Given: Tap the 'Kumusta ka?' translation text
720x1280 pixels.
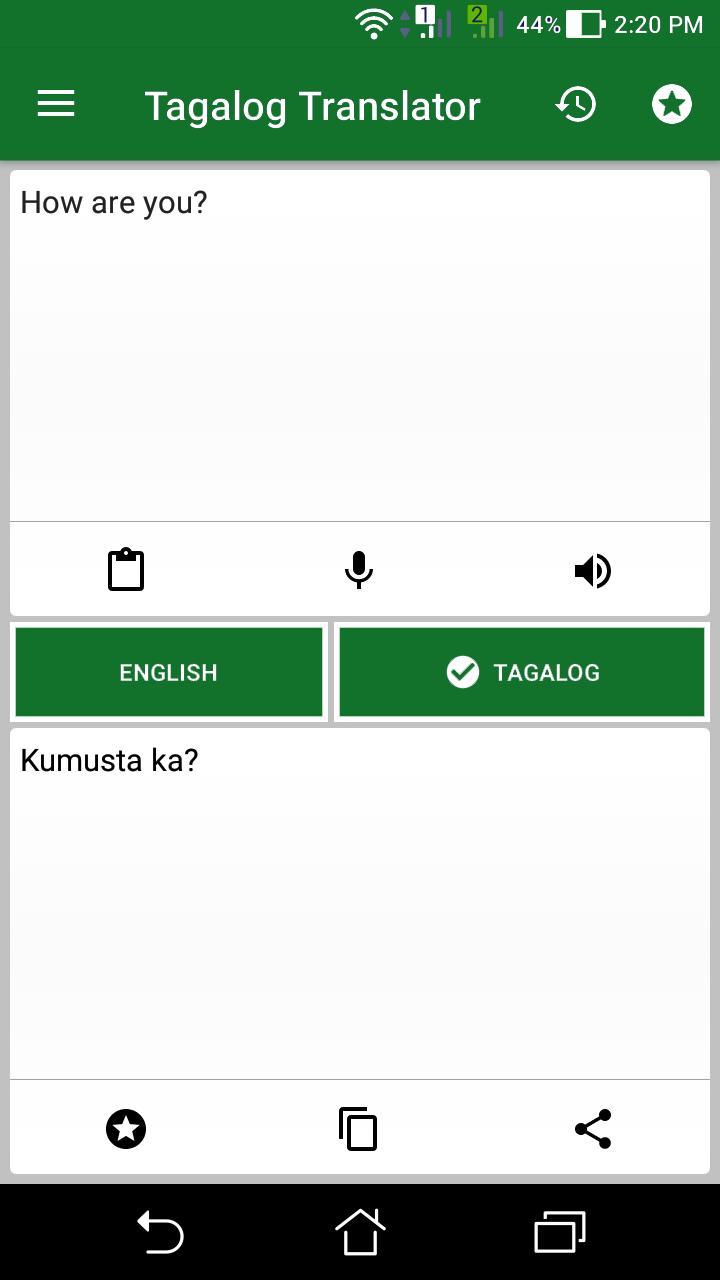Looking at the screenshot, I should pyautogui.click(x=110, y=760).
